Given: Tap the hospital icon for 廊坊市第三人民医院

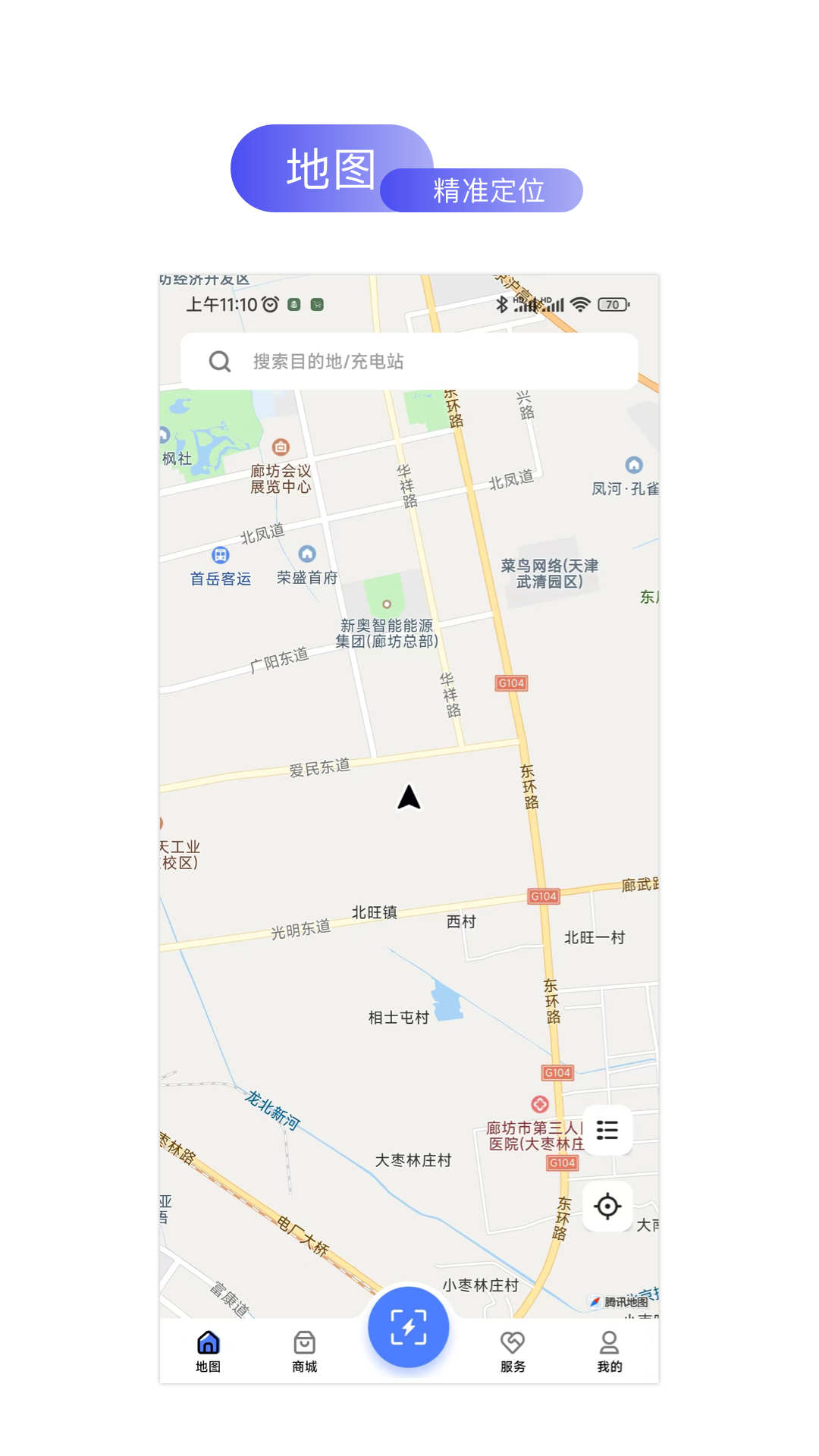Looking at the screenshot, I should (541, 1105).
